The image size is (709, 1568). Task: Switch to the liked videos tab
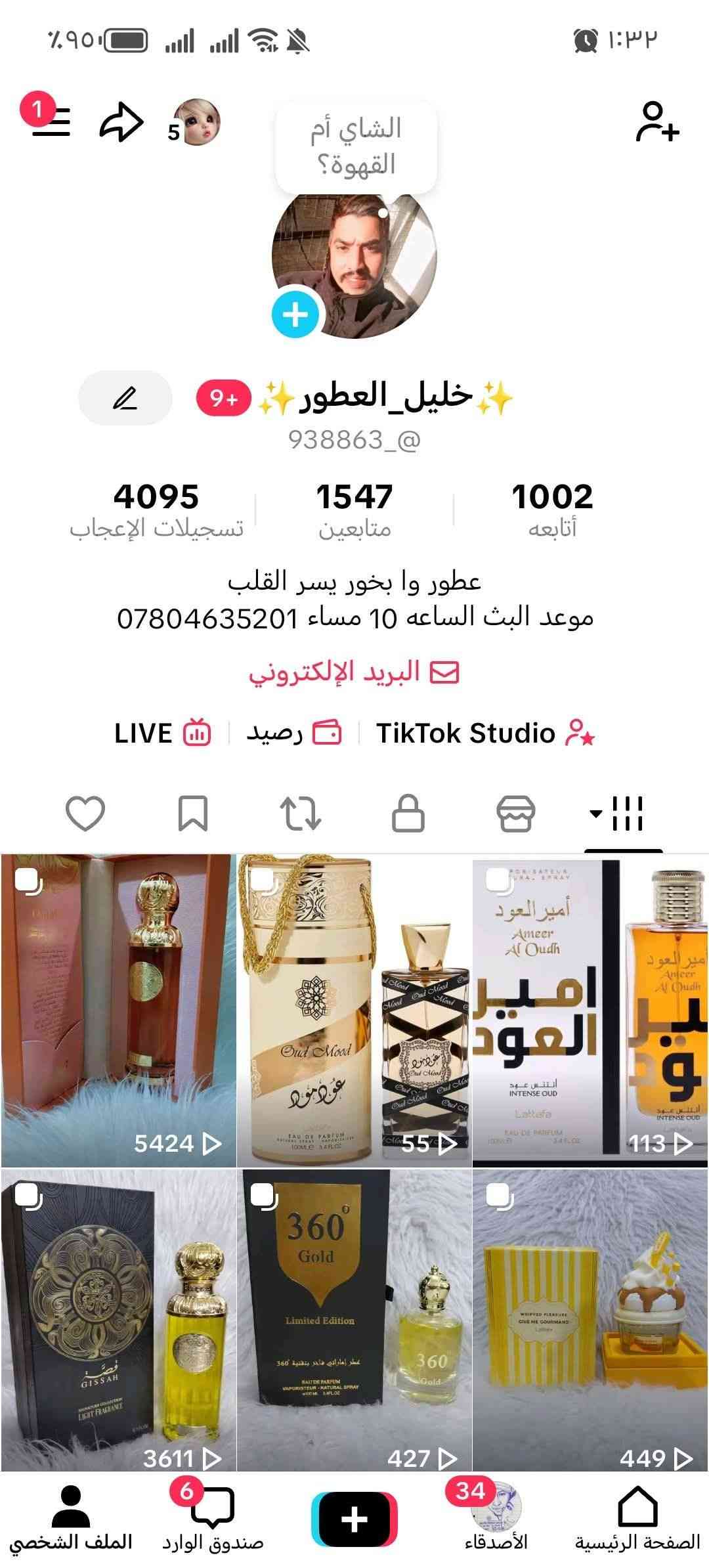point(85,814)
